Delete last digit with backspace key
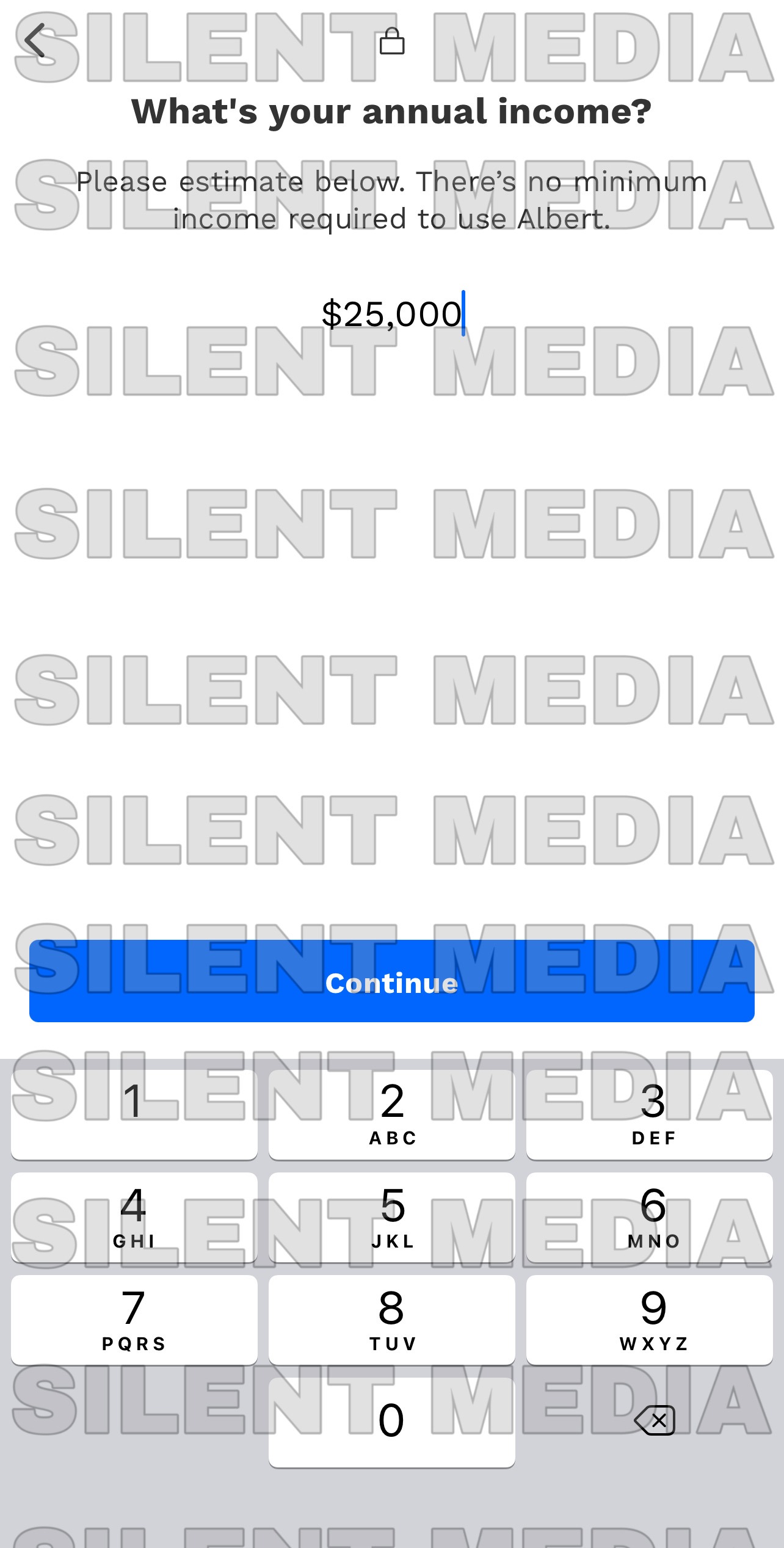 pyautogui.click(x=655, y=1420)
